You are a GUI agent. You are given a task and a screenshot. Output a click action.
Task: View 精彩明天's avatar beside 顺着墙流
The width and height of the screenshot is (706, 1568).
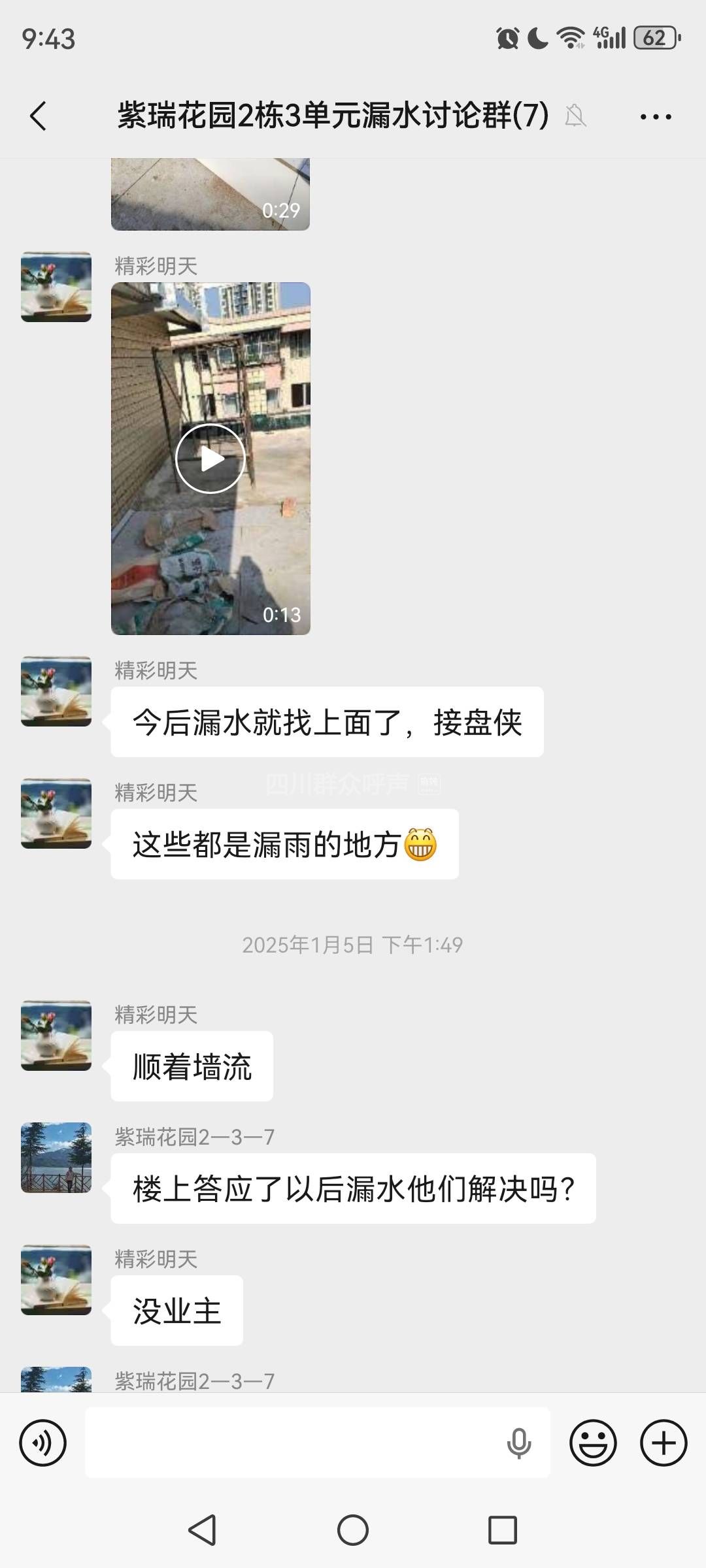(56, 1036)
